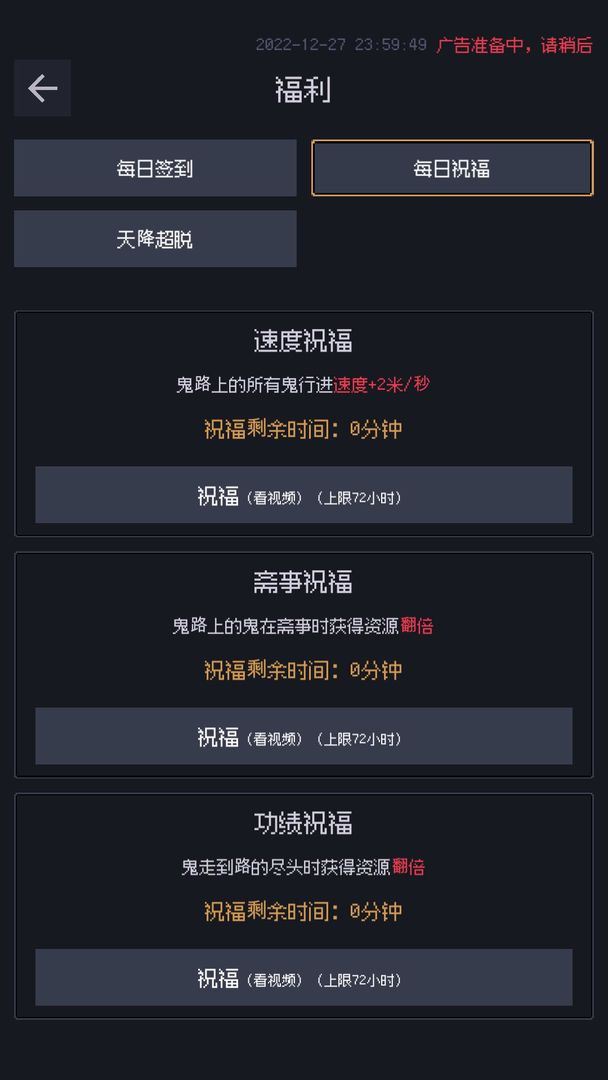Screen dimensions: 608x1080
Task: Go back using the arrow button
Action: pos(42,88)
